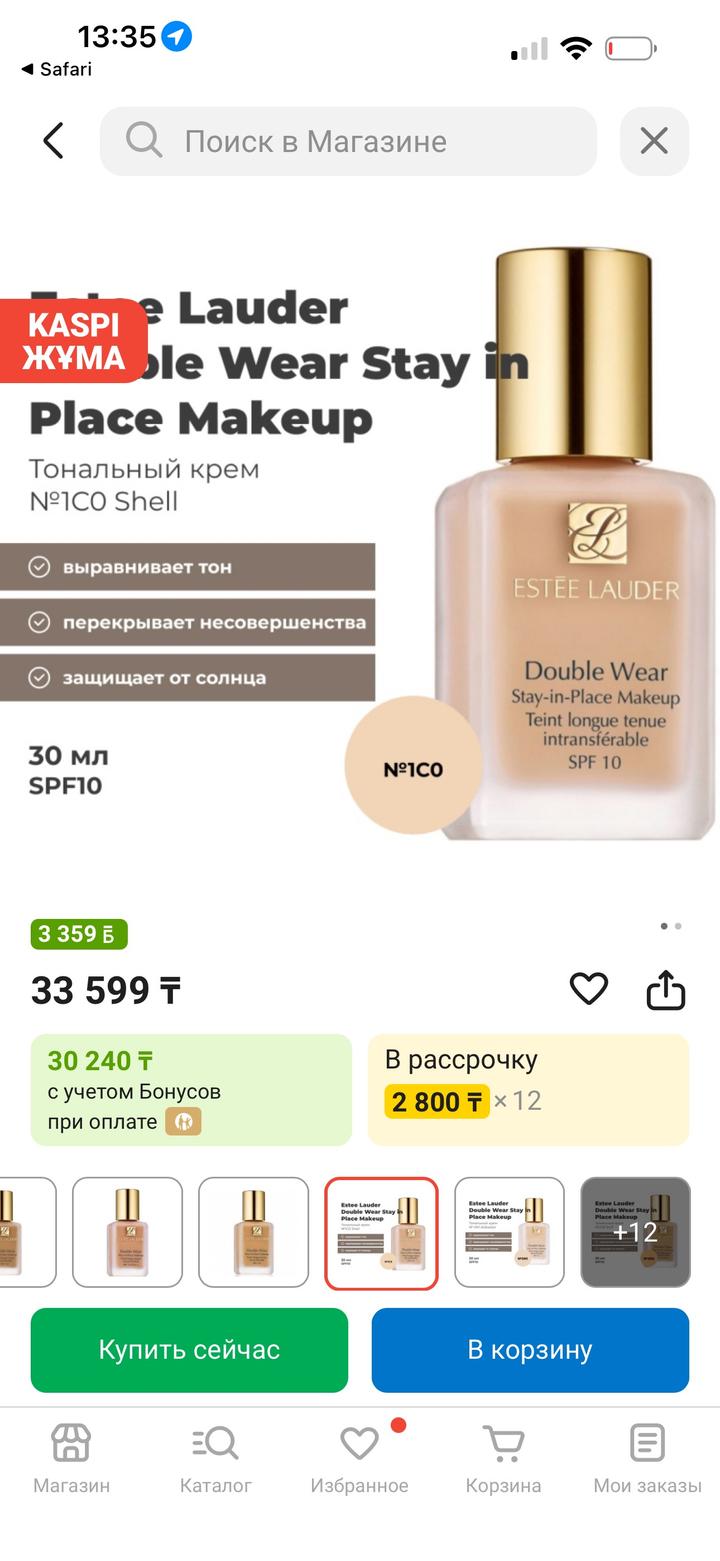Go to the Избранное tab
Viewport: 720px width, 1561px height.
[359, 1459]
